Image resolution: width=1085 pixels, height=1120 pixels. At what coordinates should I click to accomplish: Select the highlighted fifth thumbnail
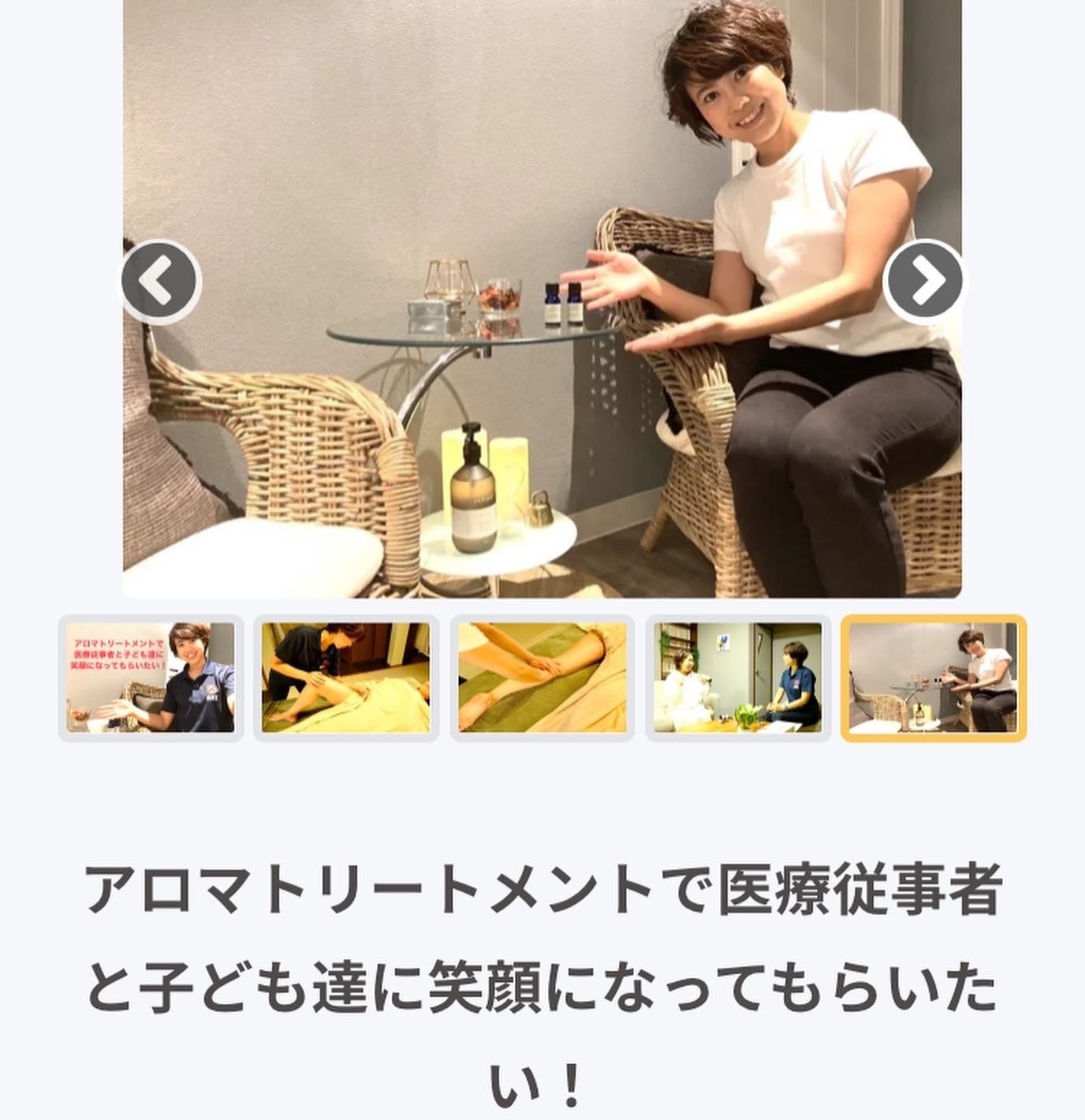tap(934, 678)
